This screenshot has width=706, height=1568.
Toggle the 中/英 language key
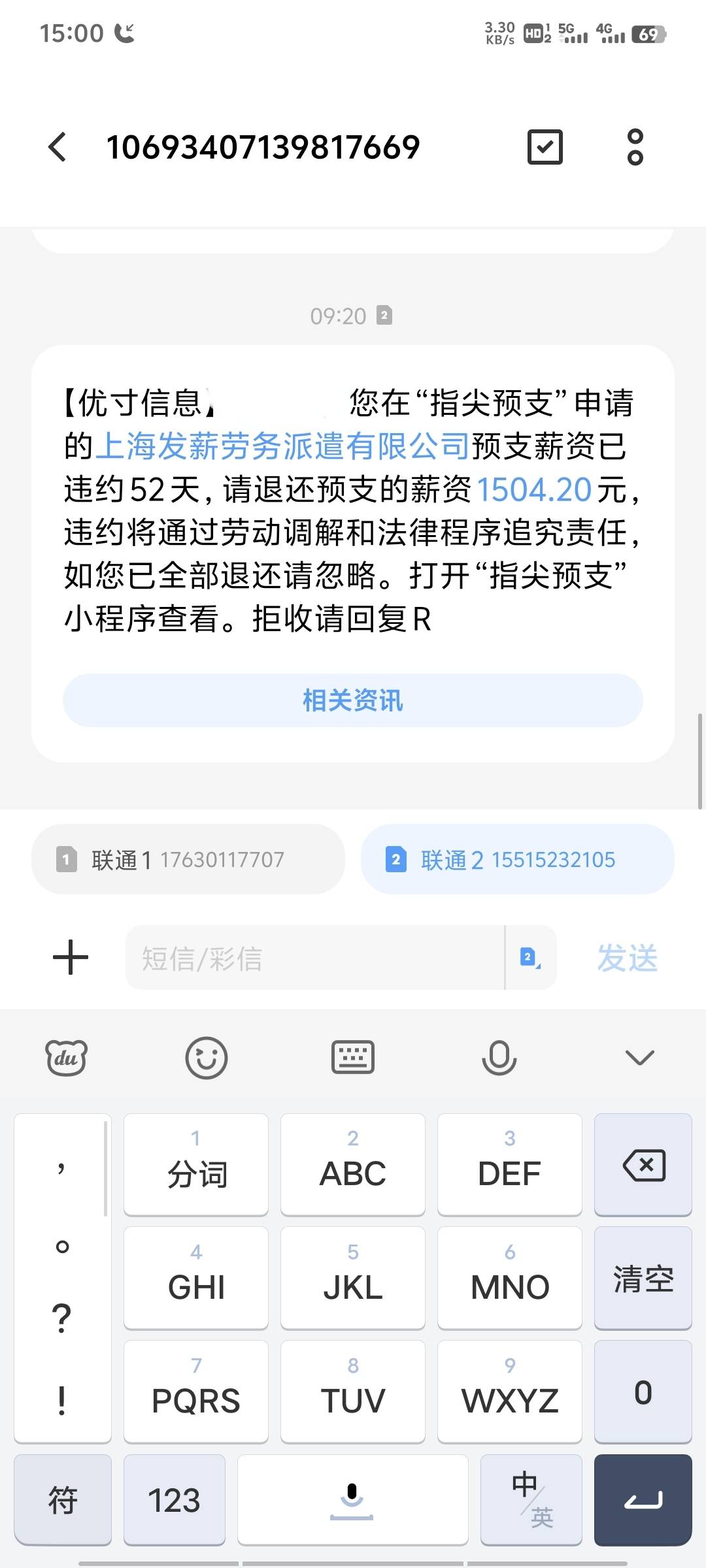(531, 1499)
